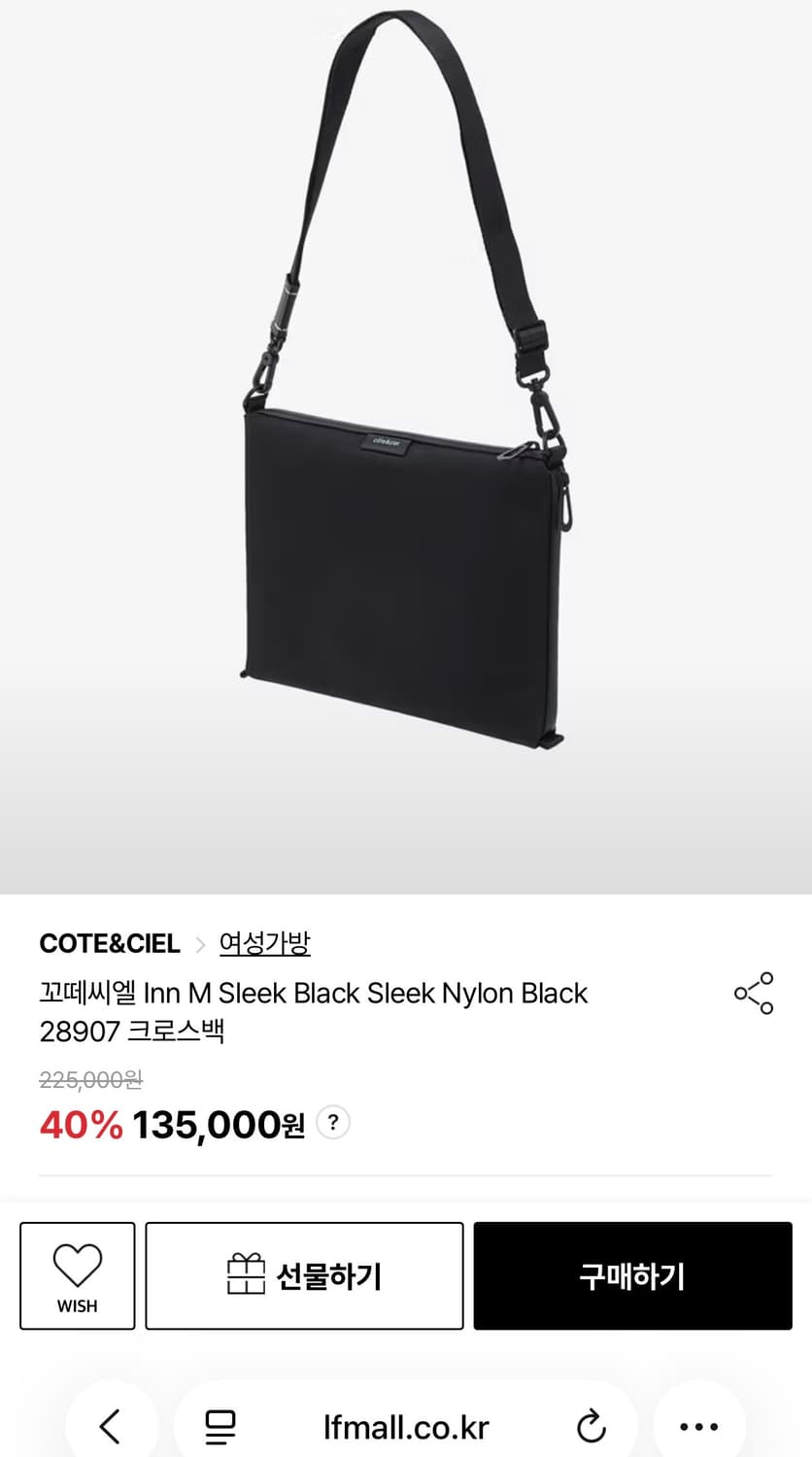Select the 선물하기 gift option

[304, 1275]
